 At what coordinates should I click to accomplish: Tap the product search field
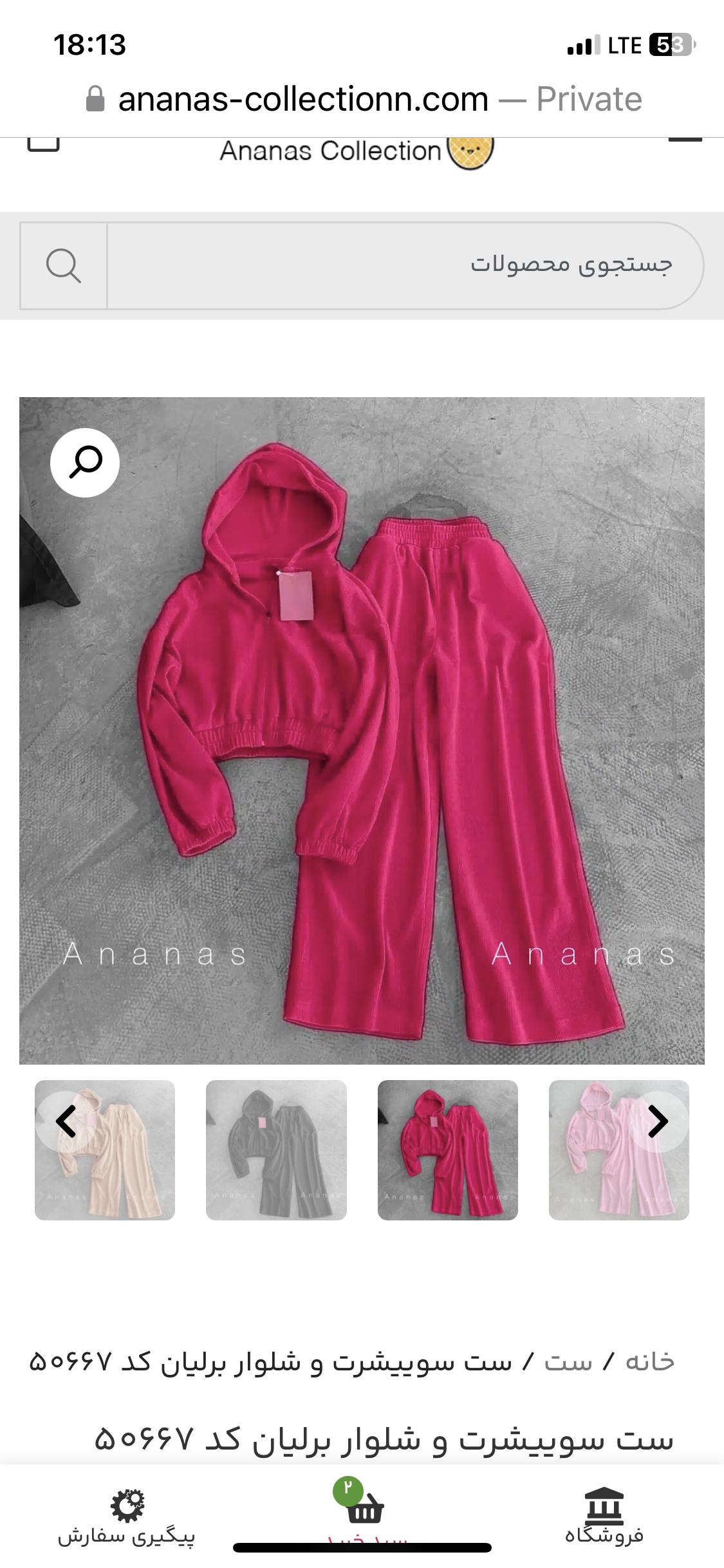pos(405,265)
